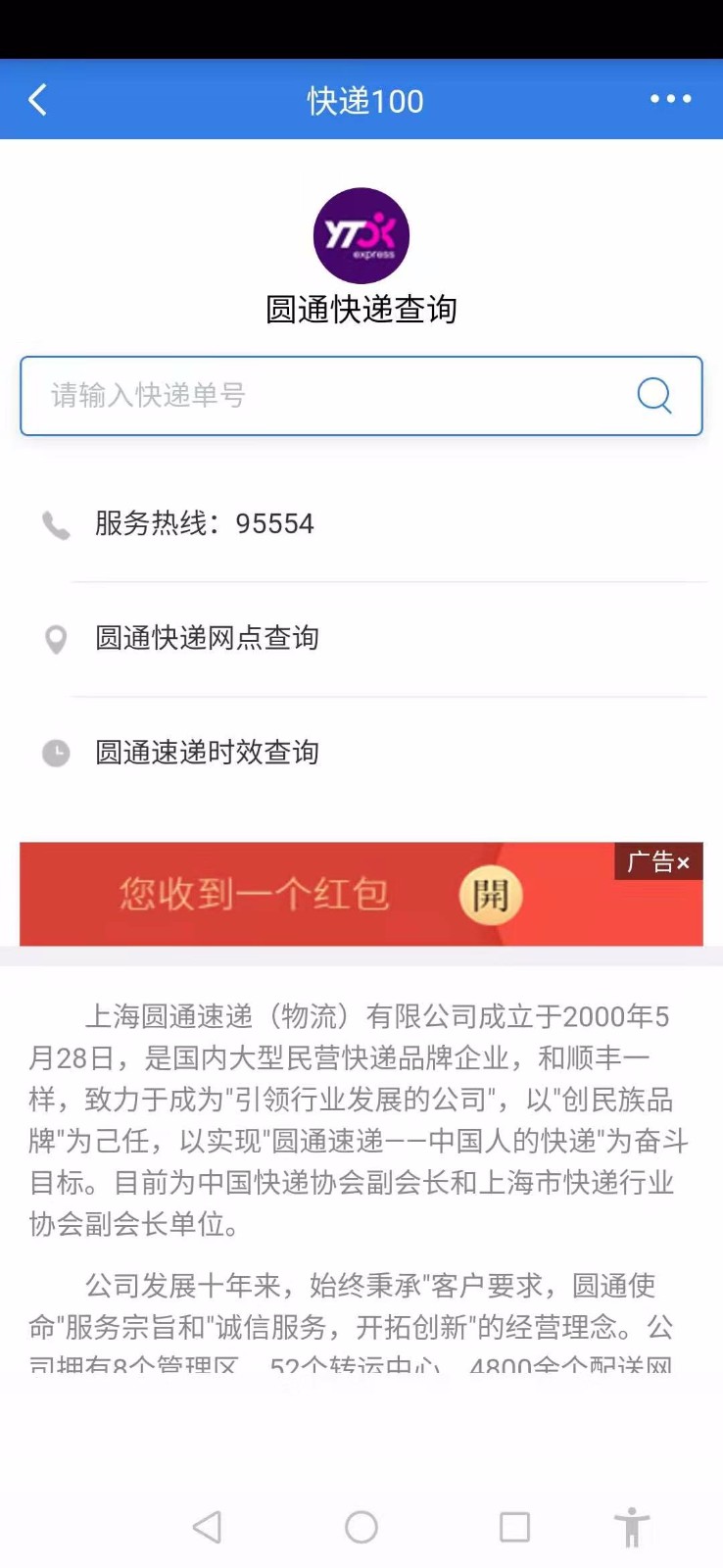This screenshot has width=723, height=1568.
Task: Tap the Android back triangle button
Action: [x=208, y=1527]
